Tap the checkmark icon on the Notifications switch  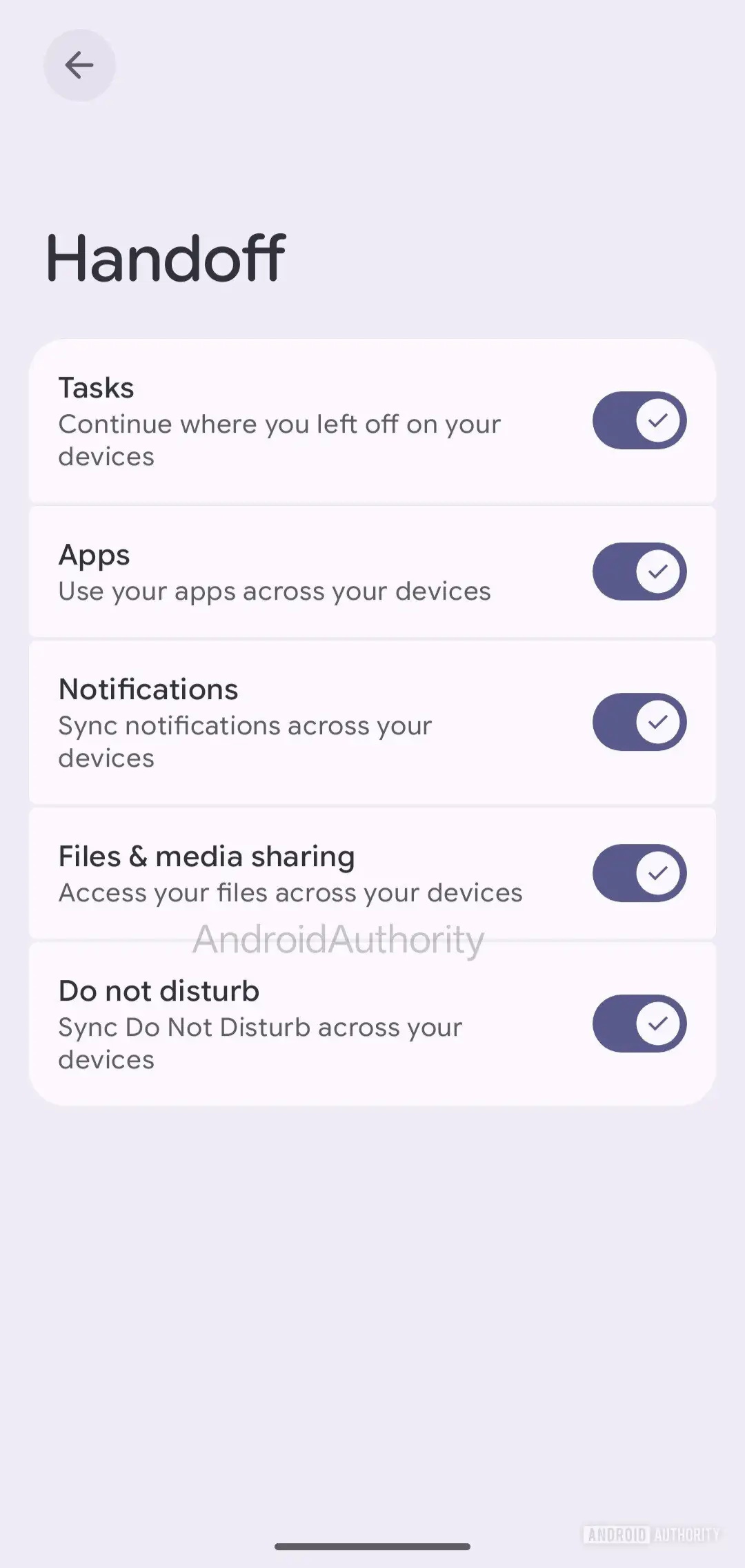657,722
